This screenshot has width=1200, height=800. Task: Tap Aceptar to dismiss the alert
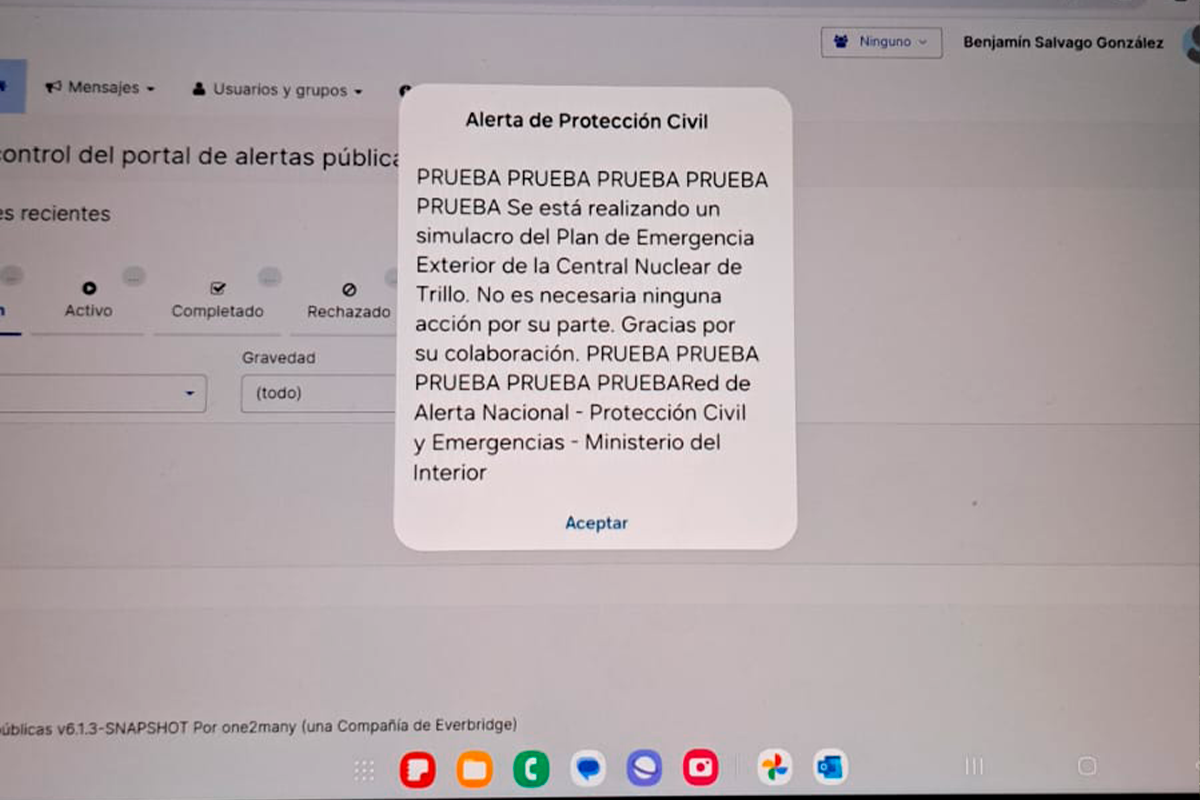pyautogui.click(x=596, y=523)
